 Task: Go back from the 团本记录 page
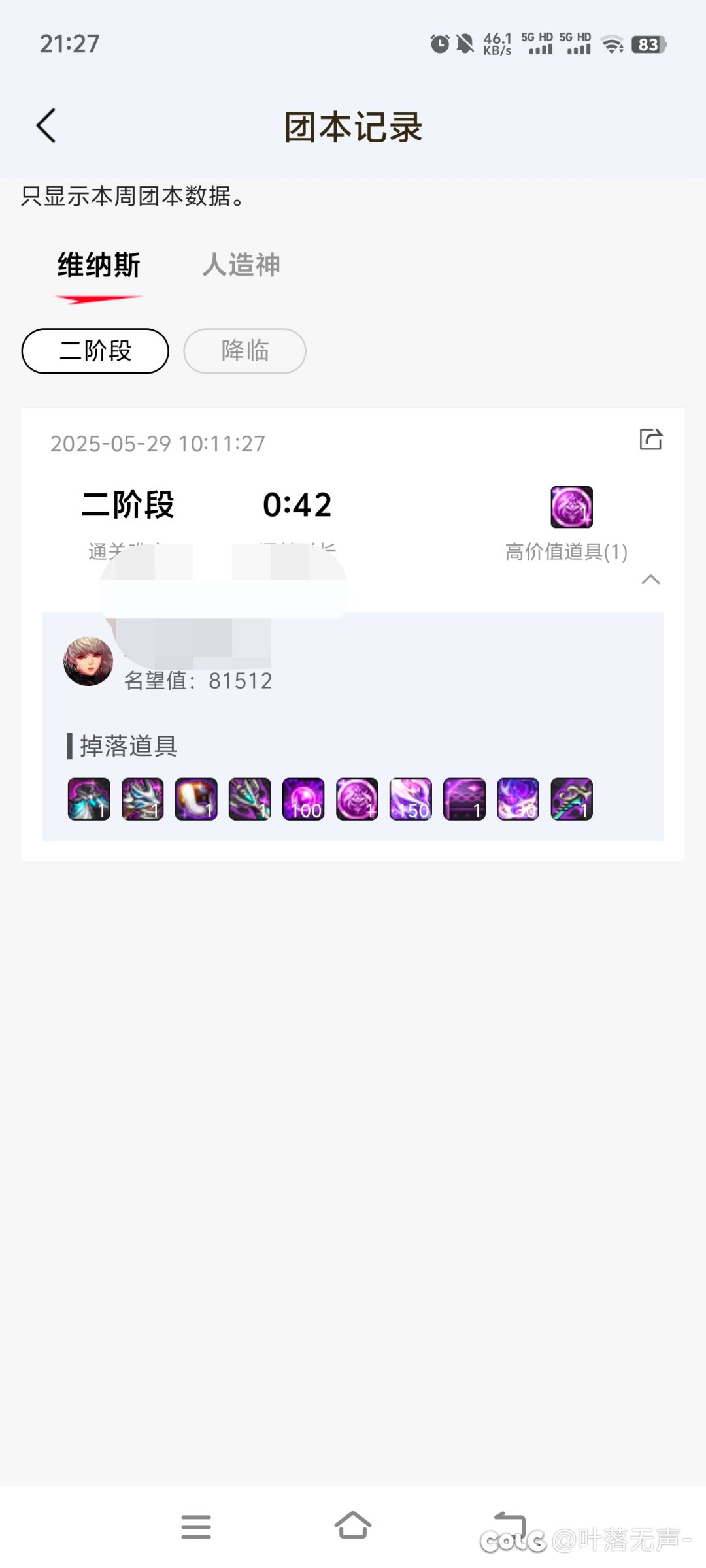tap(46, 125)
